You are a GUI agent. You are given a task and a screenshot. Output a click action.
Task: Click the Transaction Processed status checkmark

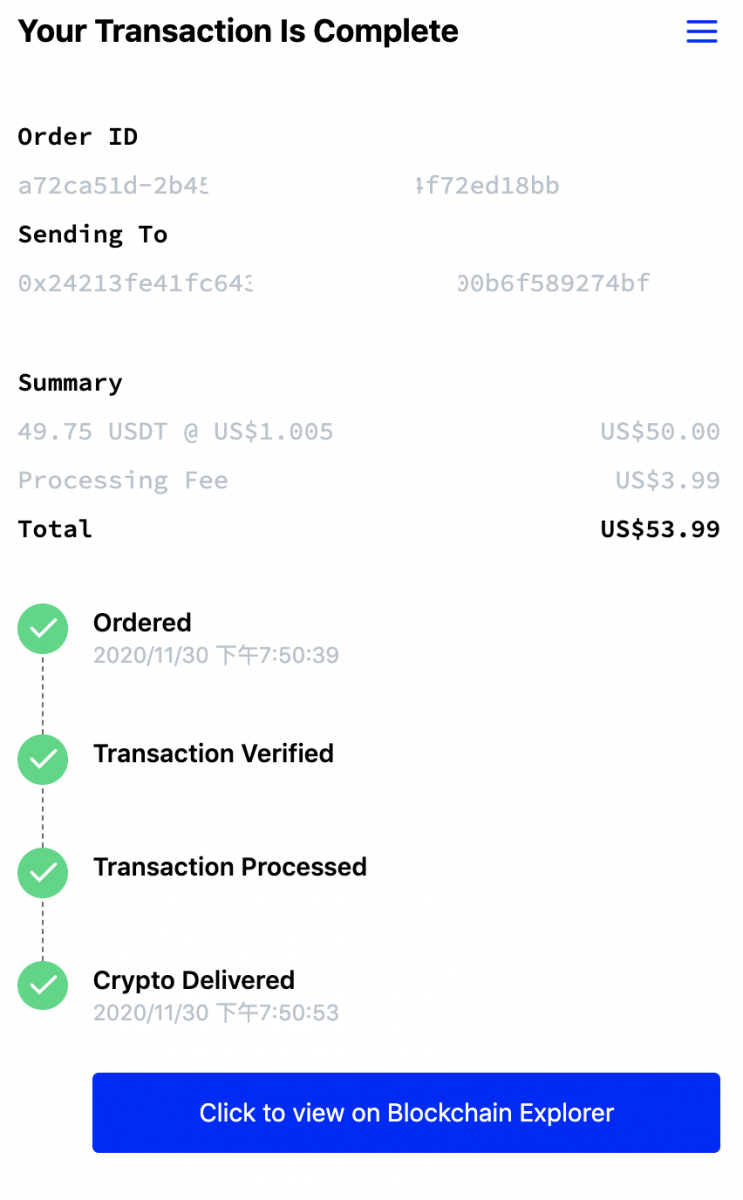[42, 873]
